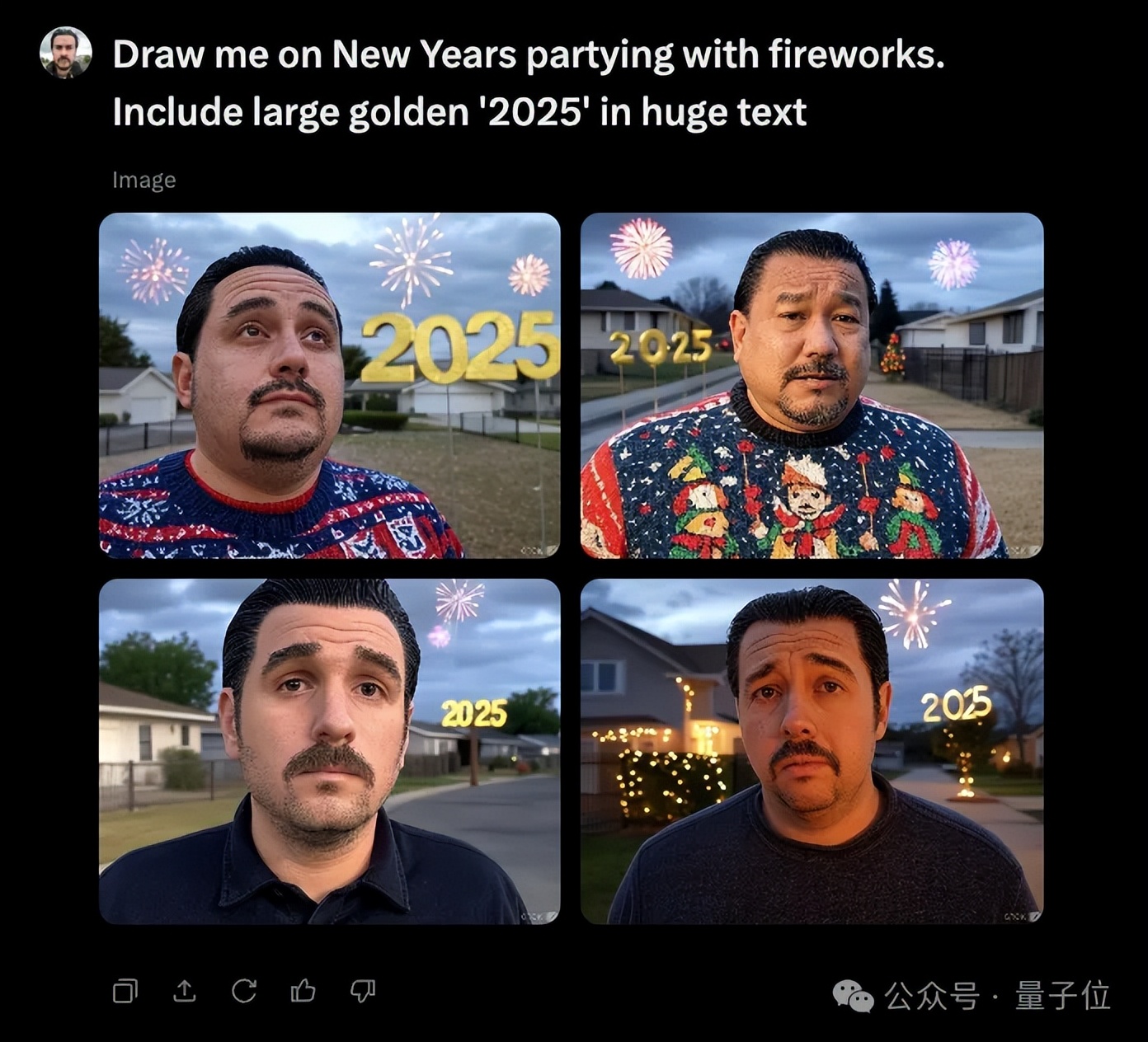Share the generated images
The image size is (1148, 1042).
185,990
